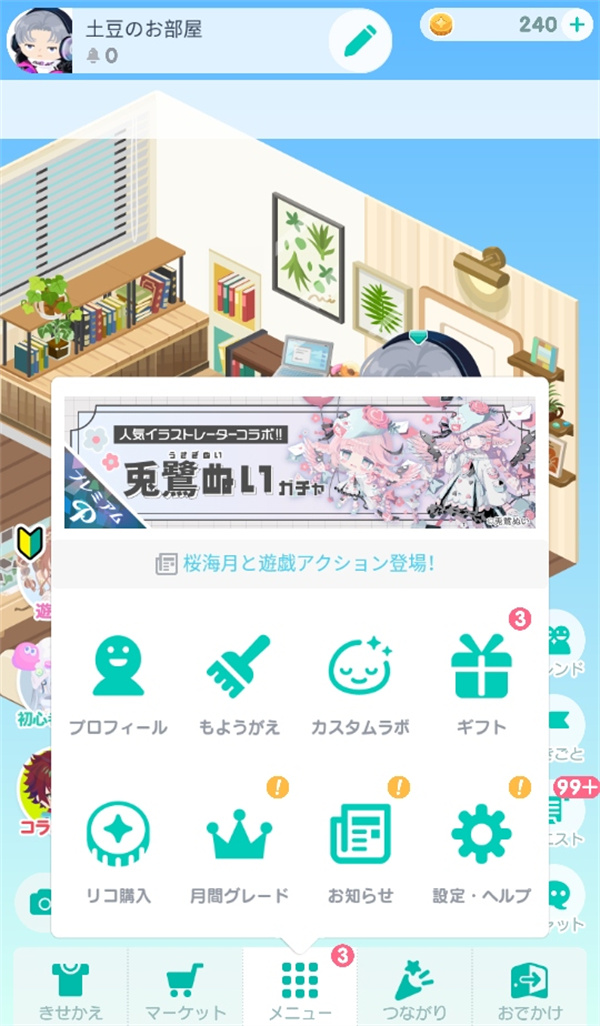Tap the profile avatar at top
This screenshot has height=1026, width=600.
(40, 40)
